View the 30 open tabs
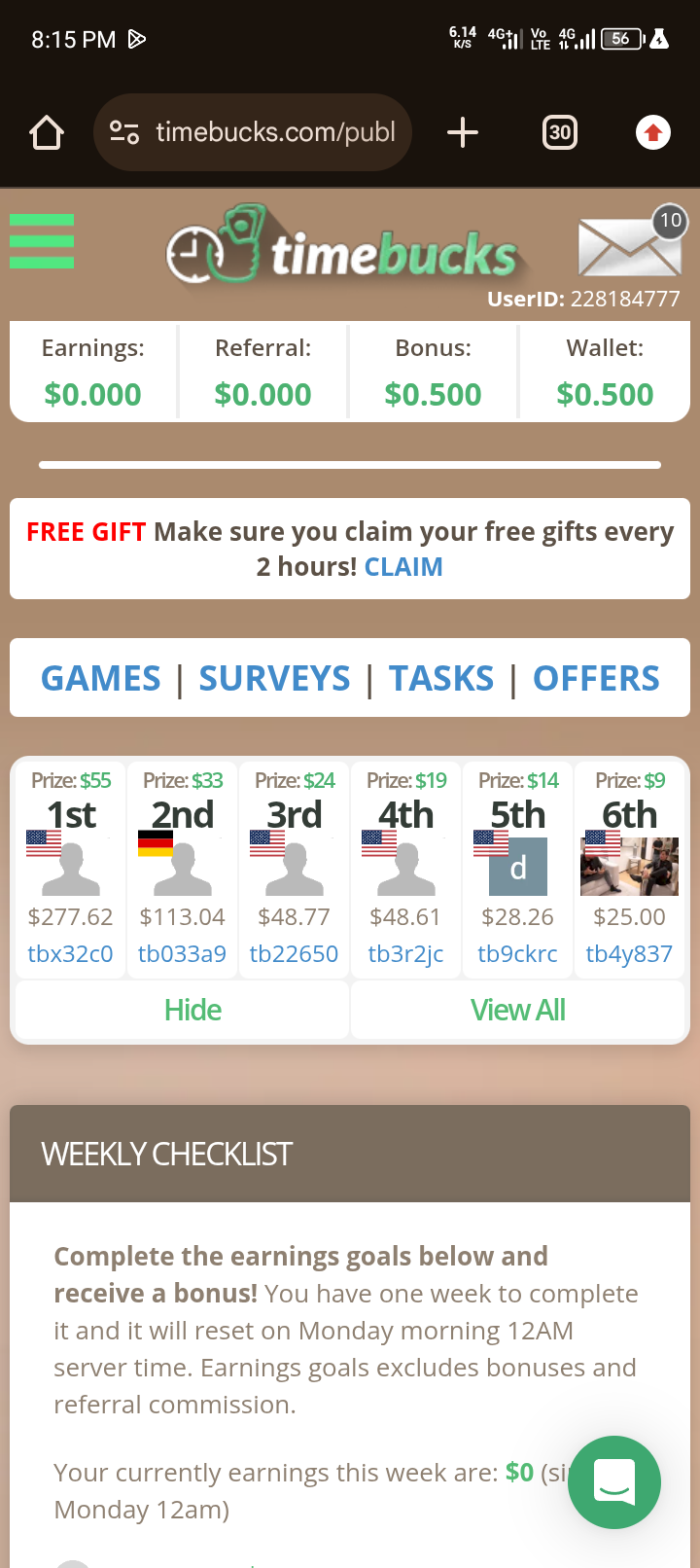This screenshot has width=700, height=1568. click(x=559, y=132)
